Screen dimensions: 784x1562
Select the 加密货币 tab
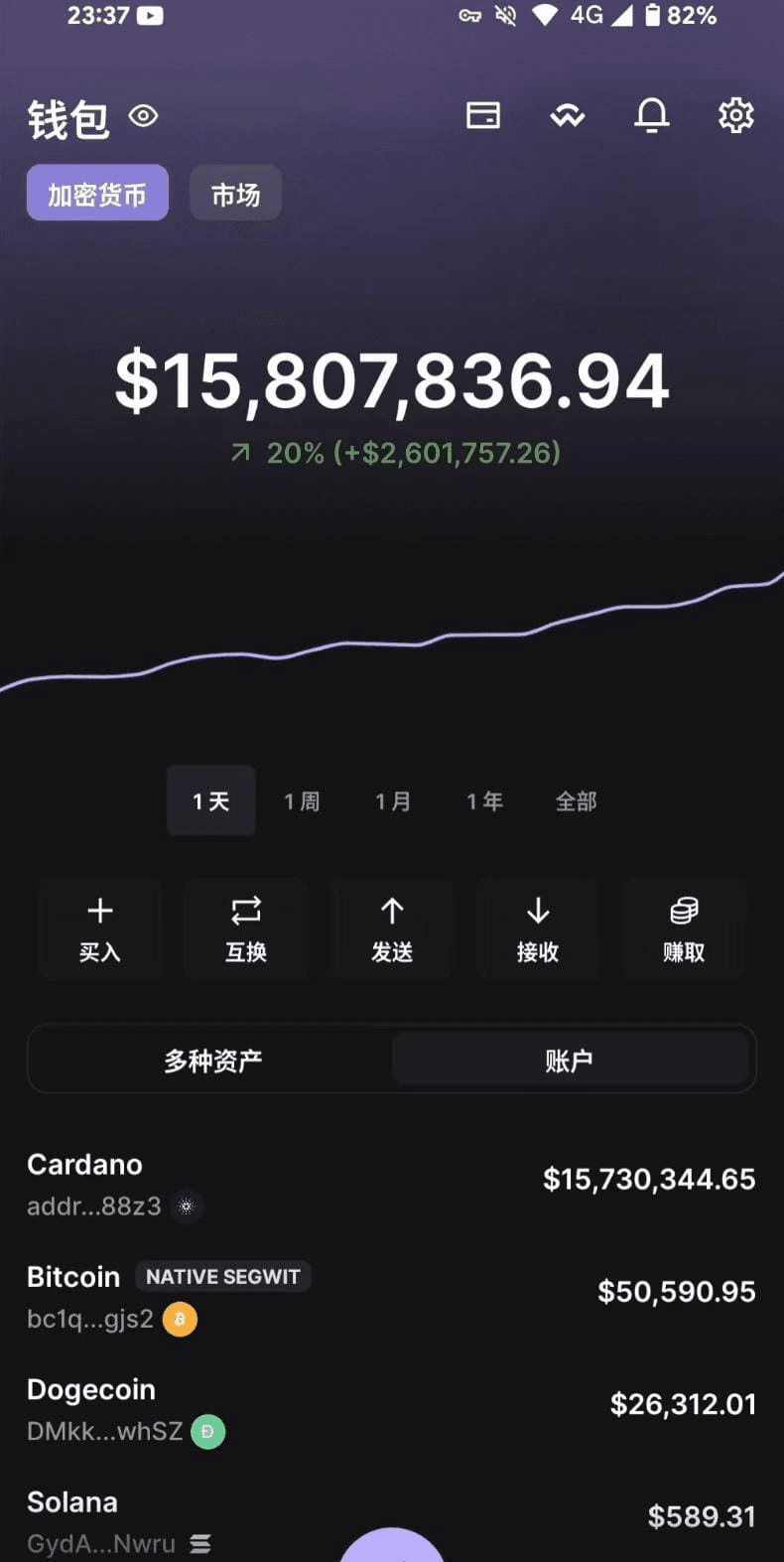[x=97, y=193]
